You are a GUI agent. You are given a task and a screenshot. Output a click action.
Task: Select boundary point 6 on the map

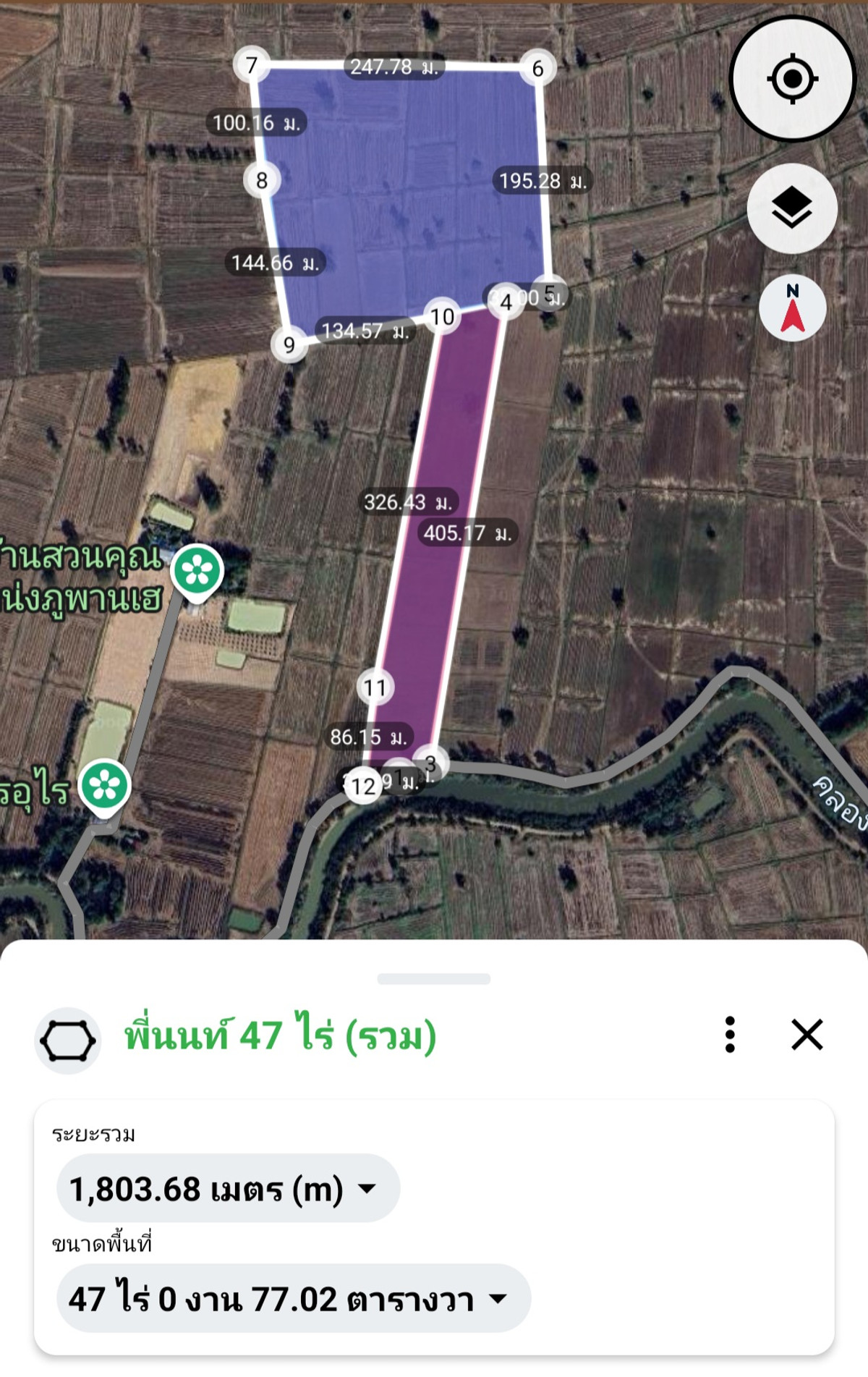pyautogui.click(x=537, y=69)
